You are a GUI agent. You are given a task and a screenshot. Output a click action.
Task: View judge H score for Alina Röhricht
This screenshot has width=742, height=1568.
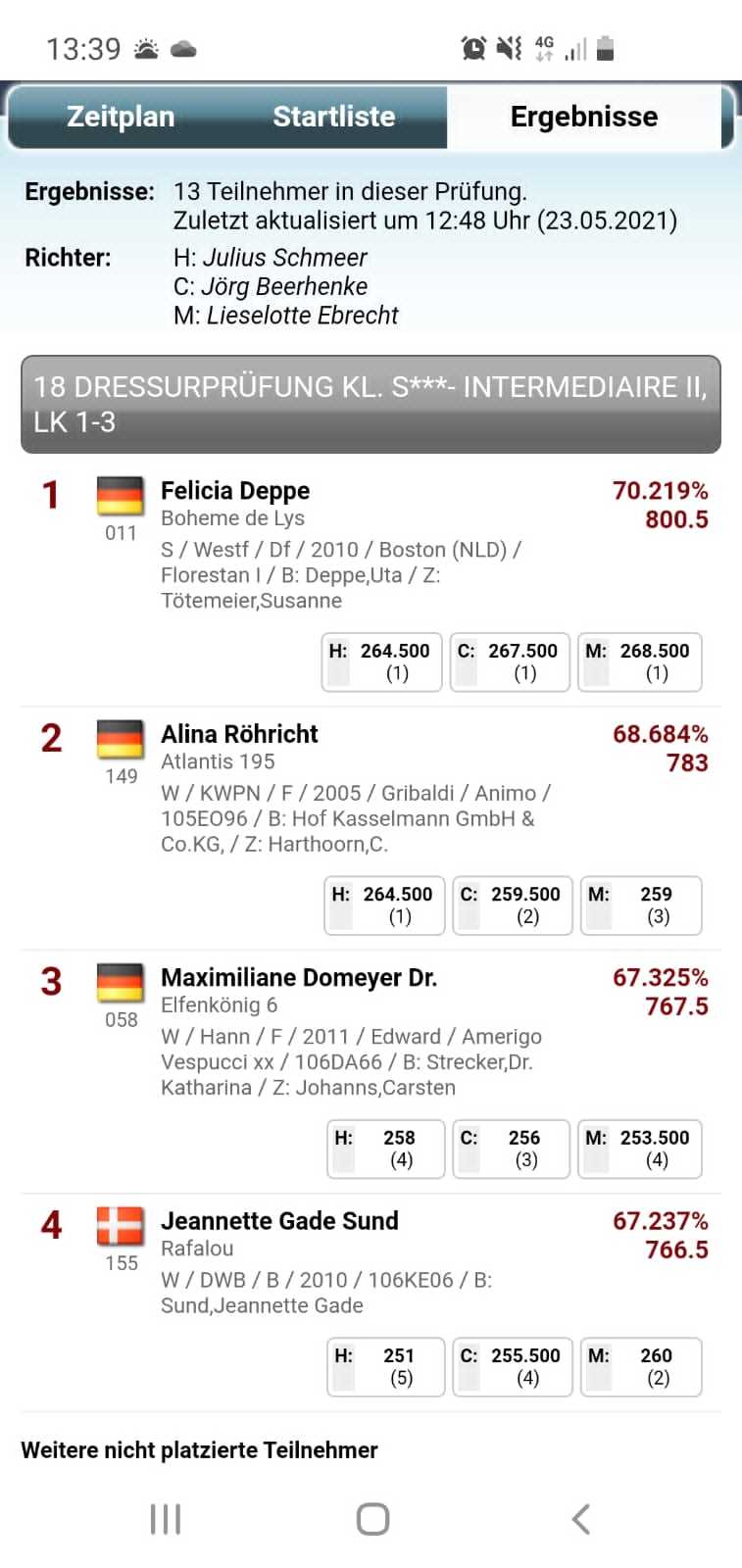tap(384, 905)
